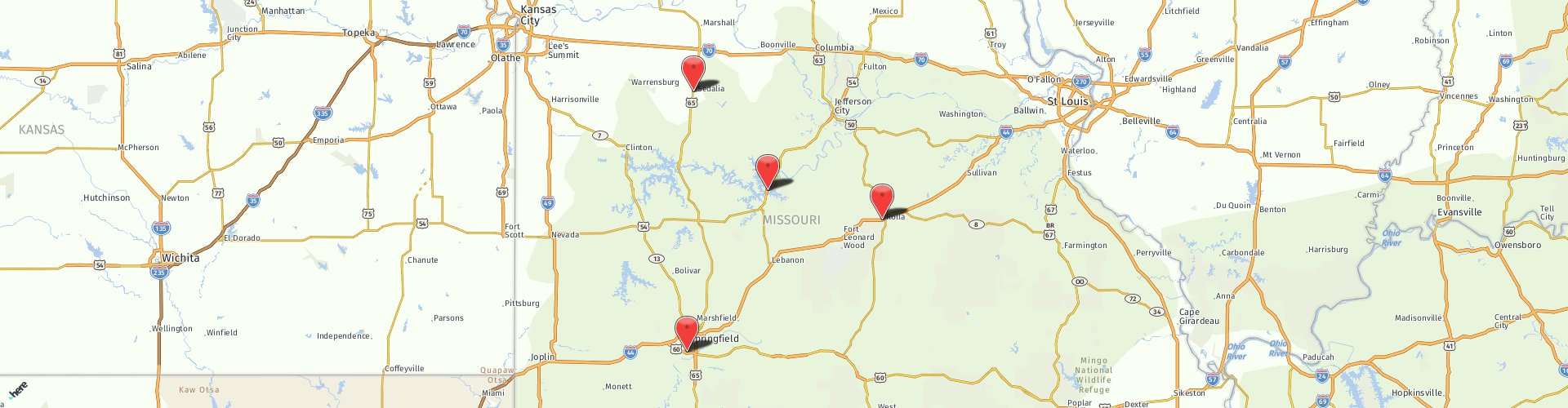Open the map pin near Rolla
The width and height of the screenshot is (1568, 408).
[x=882, y=198]
